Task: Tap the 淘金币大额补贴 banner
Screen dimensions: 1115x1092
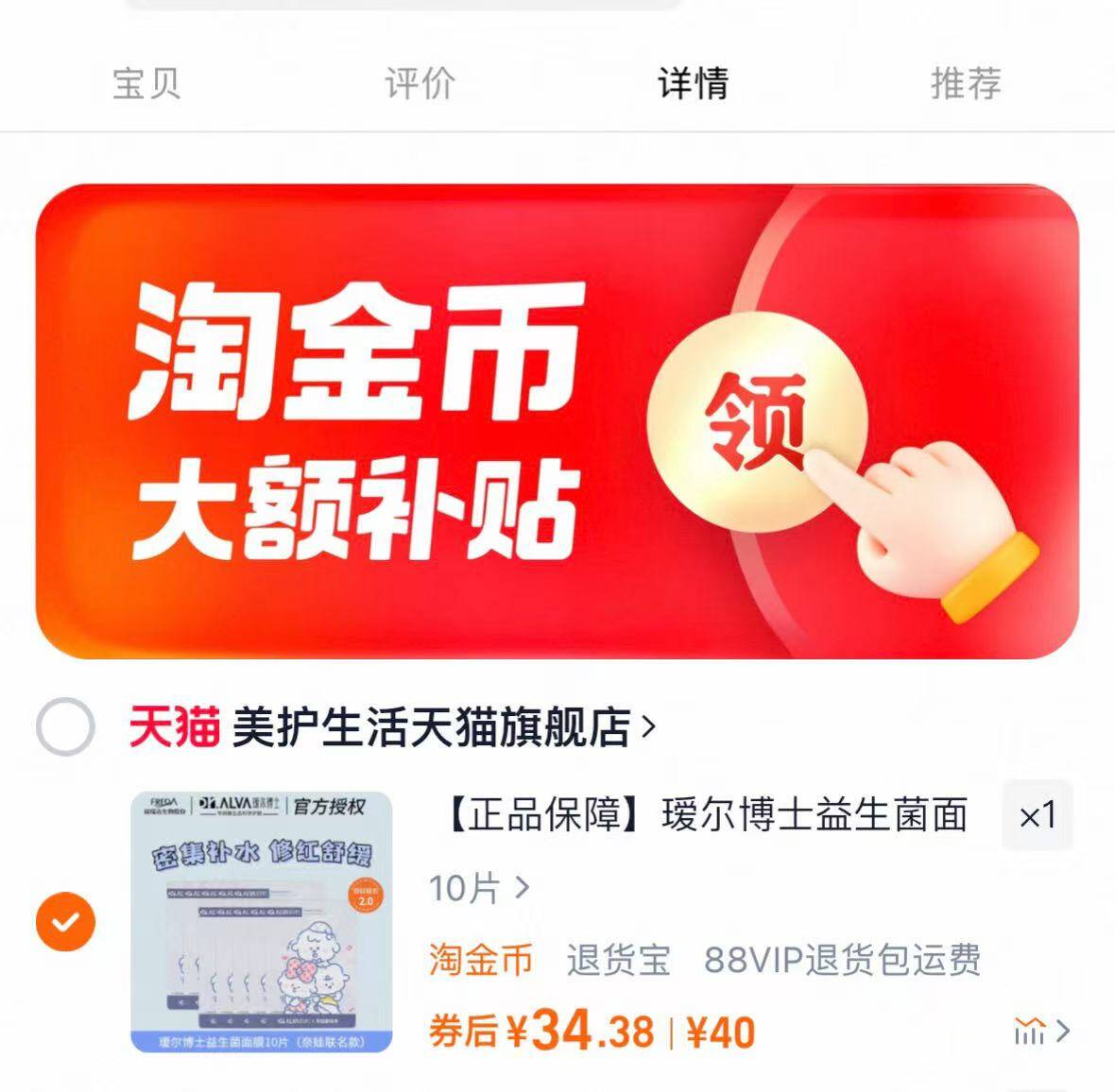Action: point(557,421)
